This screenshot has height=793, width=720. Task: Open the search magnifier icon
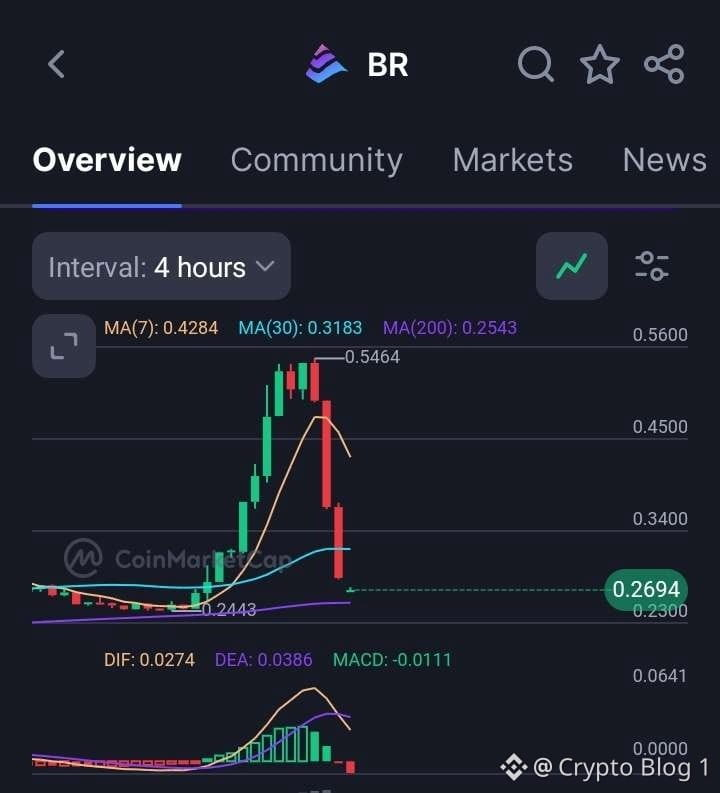pyautogui.click(x=535, y=64)
